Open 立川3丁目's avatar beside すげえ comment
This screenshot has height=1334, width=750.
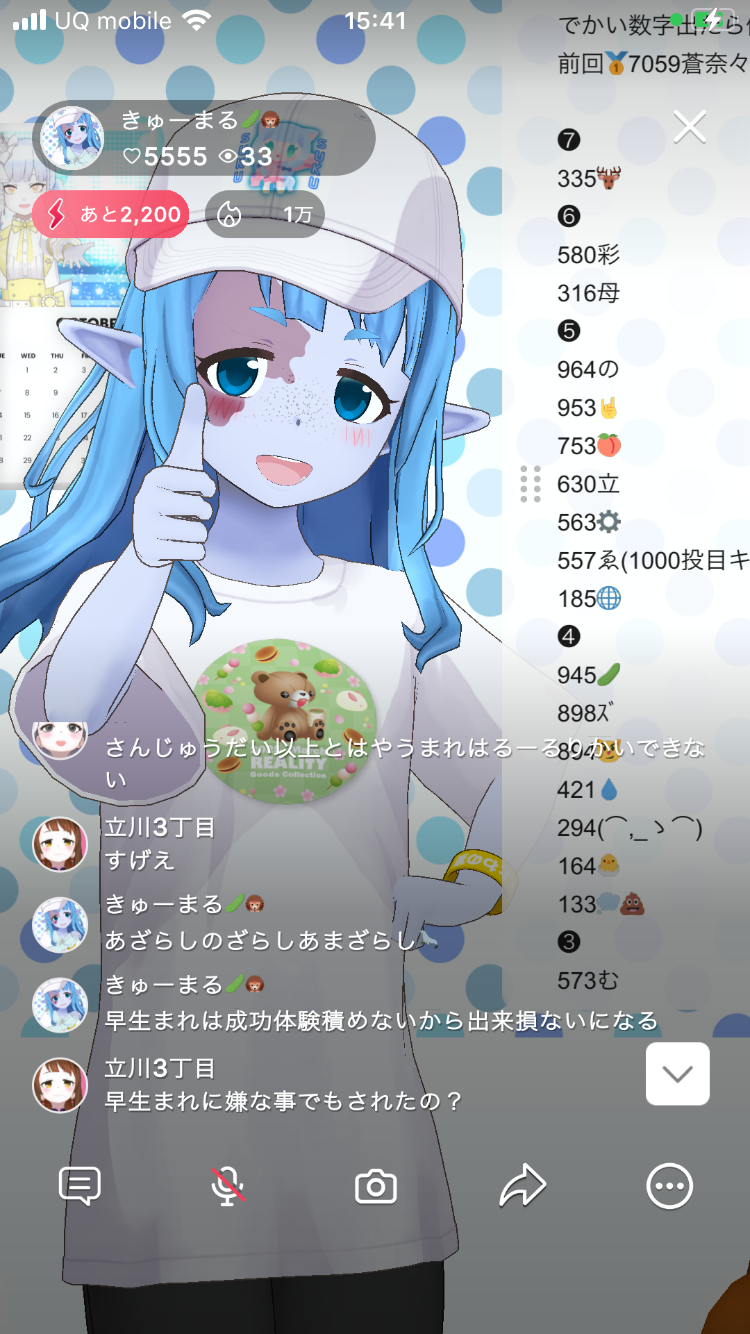coord(60,844)
